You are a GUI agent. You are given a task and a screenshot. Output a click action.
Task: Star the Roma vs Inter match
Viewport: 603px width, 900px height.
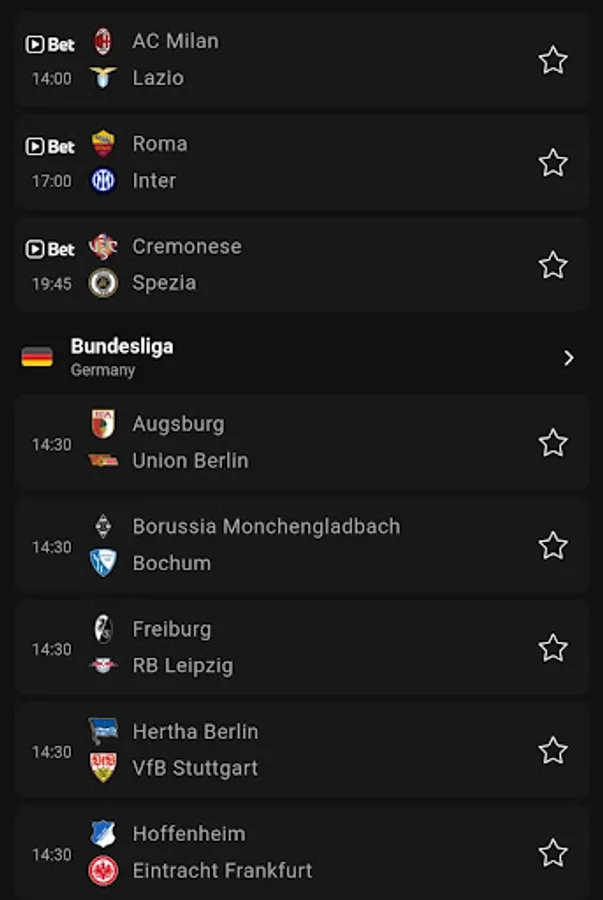[x=553, y=162]
